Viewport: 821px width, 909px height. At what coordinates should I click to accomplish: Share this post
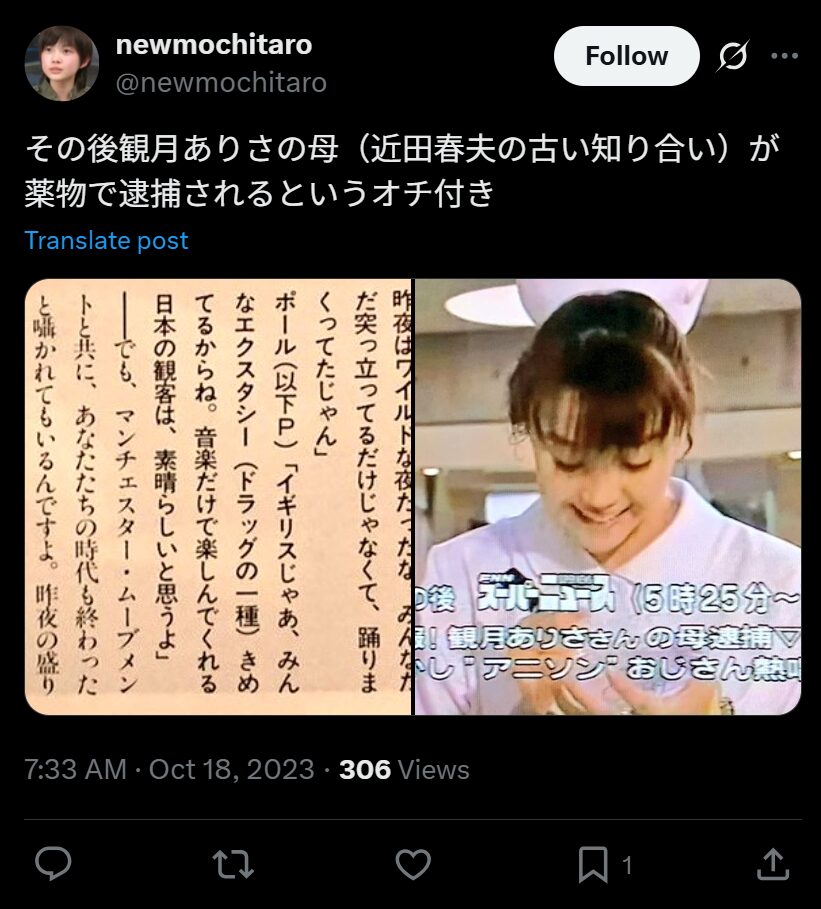[773, 865]
